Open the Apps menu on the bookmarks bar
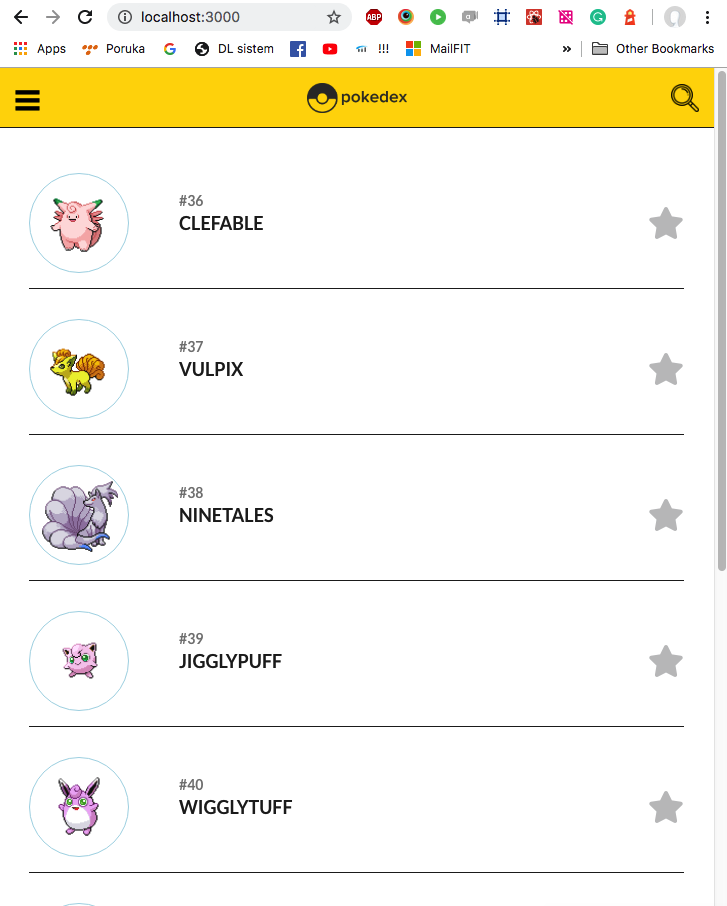 [40, 48]
